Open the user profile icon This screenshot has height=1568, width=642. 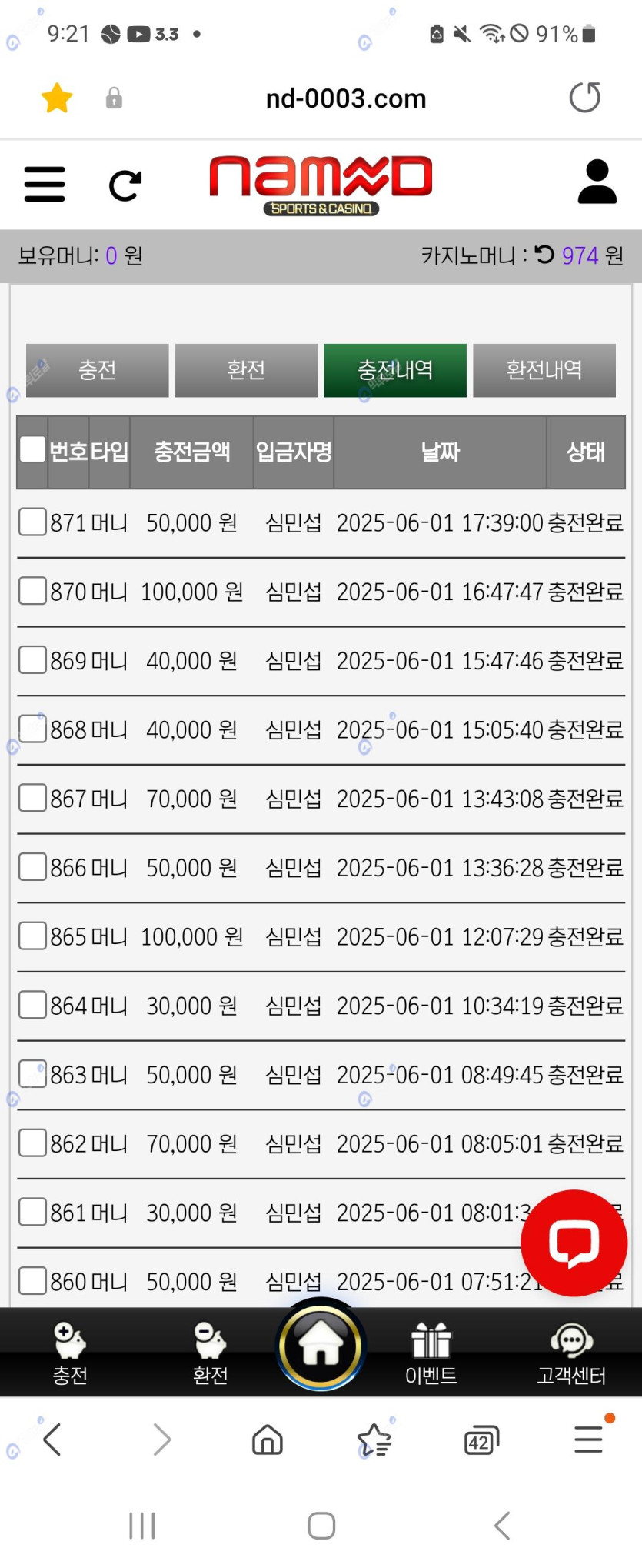coord(597,182)
